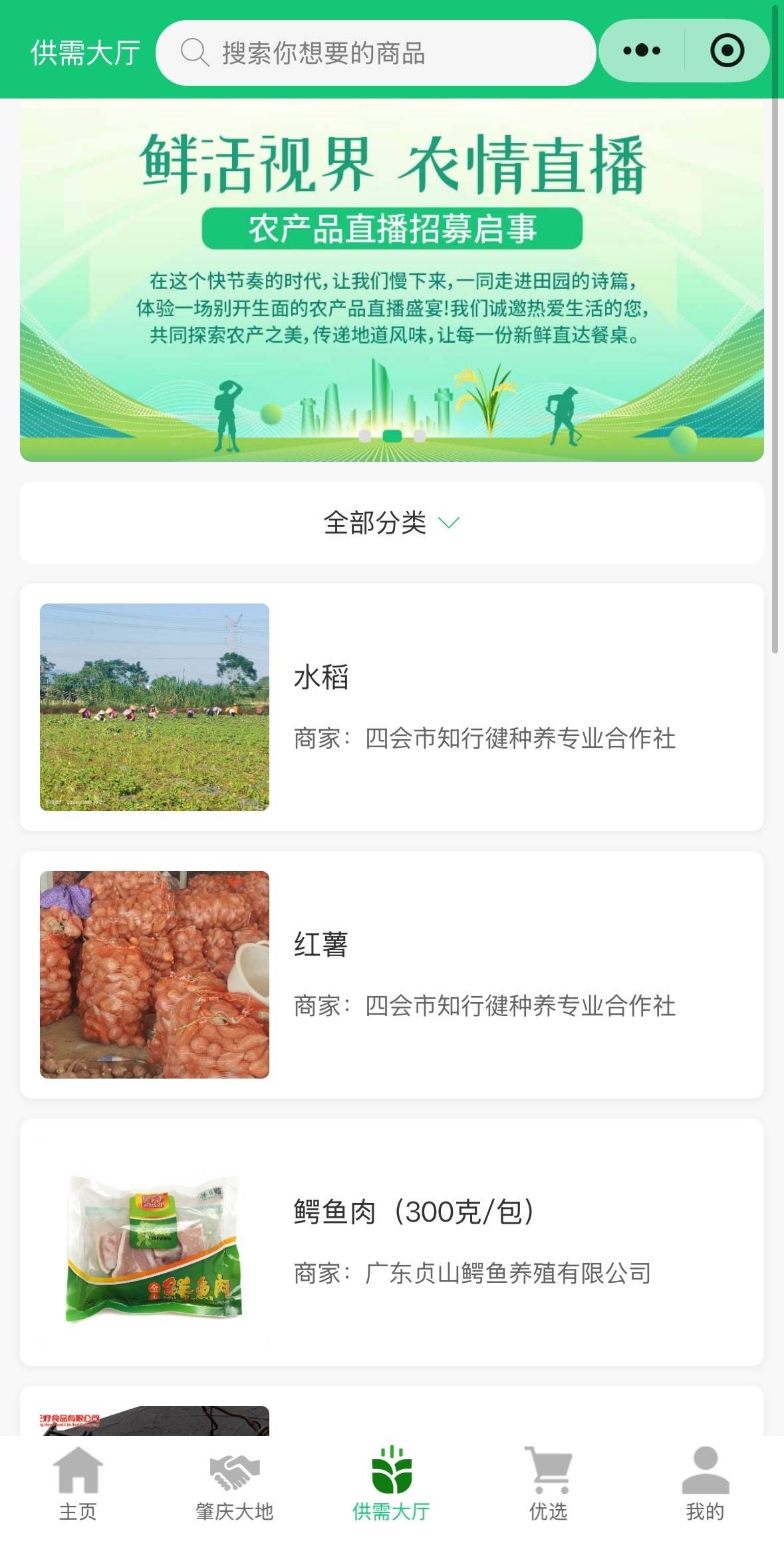This screenshot has height=1557, width=784.
Task: Open the 农产品直播招募启事 banner
Action: pos(392,281)
